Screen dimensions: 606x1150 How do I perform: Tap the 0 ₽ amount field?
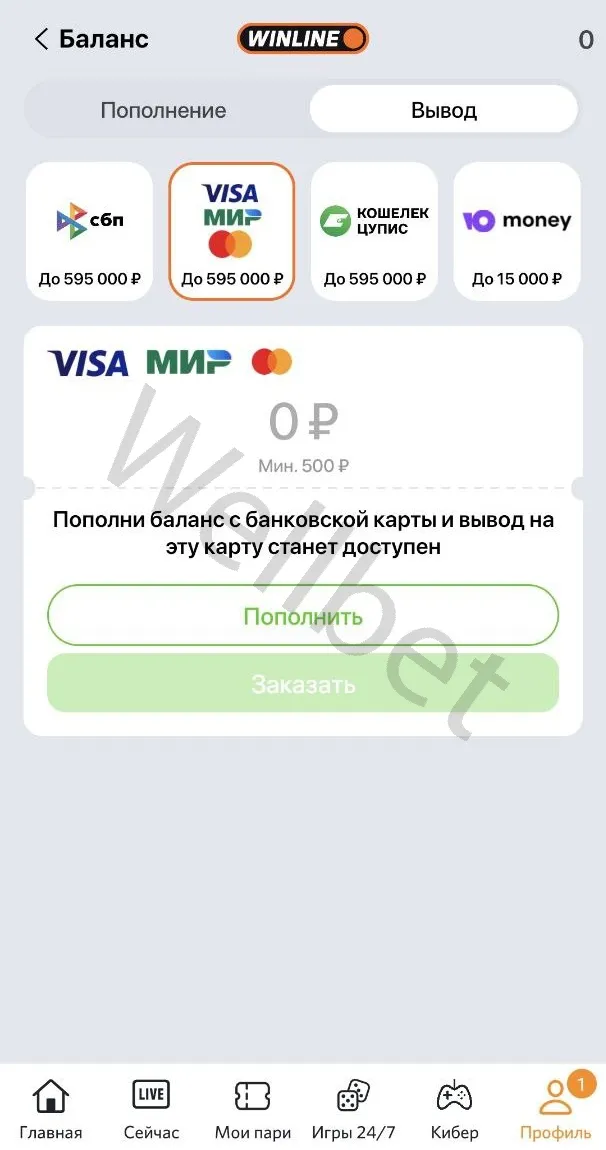[303, 424]
